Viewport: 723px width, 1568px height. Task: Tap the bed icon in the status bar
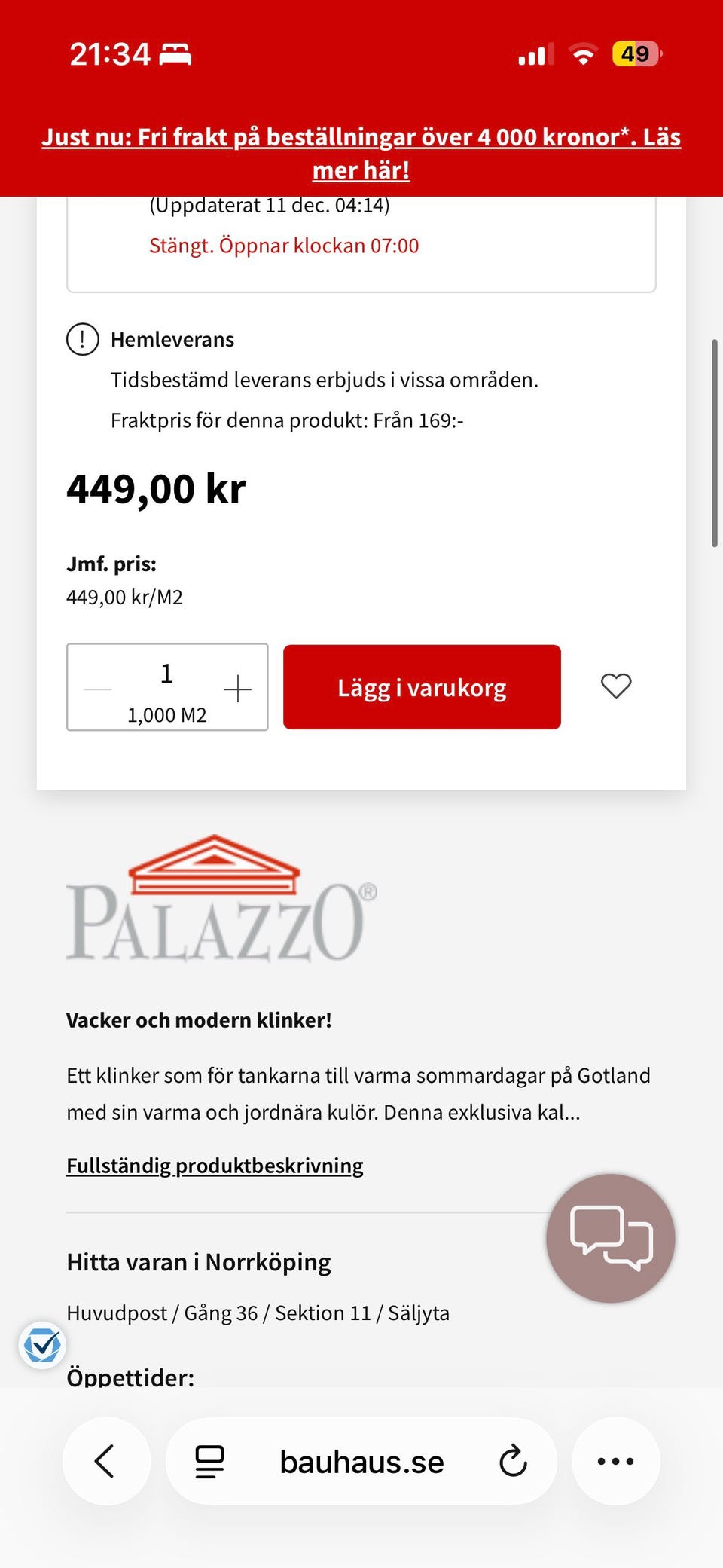[x=175, y=53]
